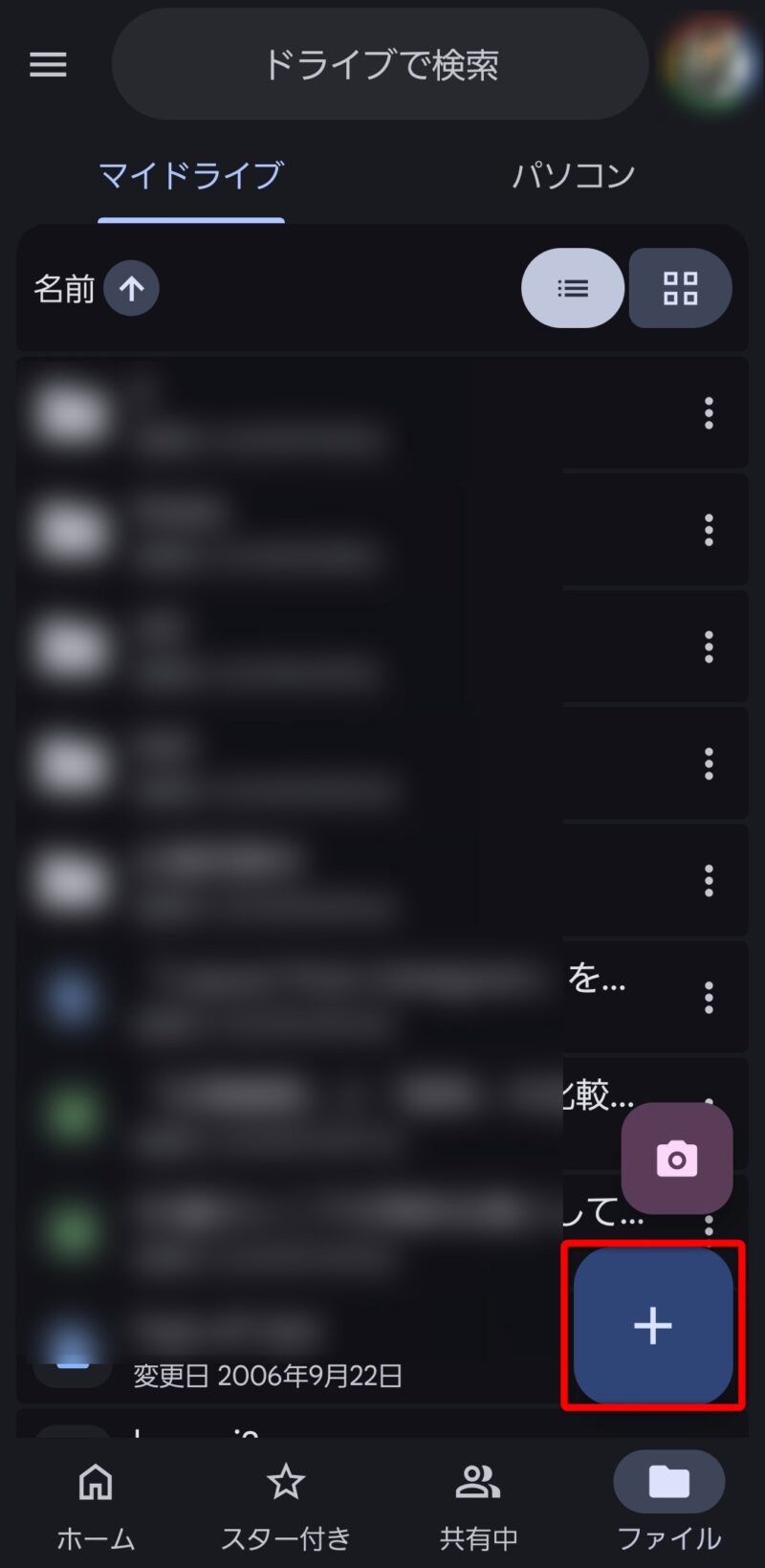This screenshot has height=1568, width=765.
Task: Select the ファイル tab
Action: tap(668, 1502)
